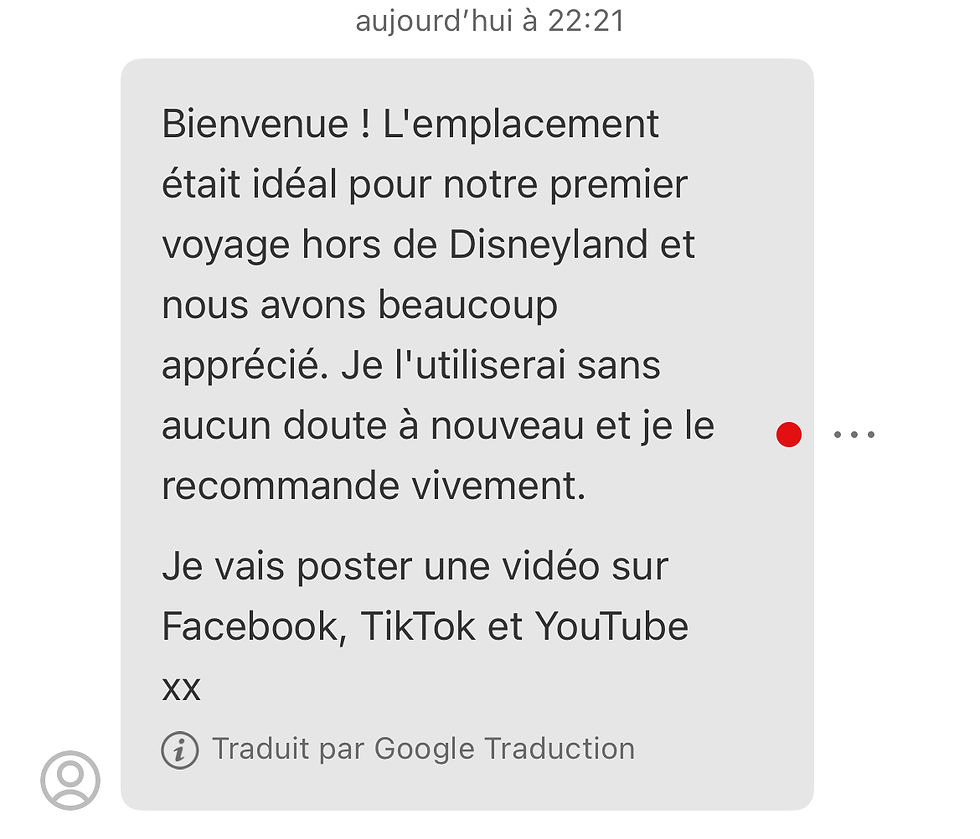Tap the Google Traduction info icon
Viewport: 980px width, 839px height.
point(180,749)
